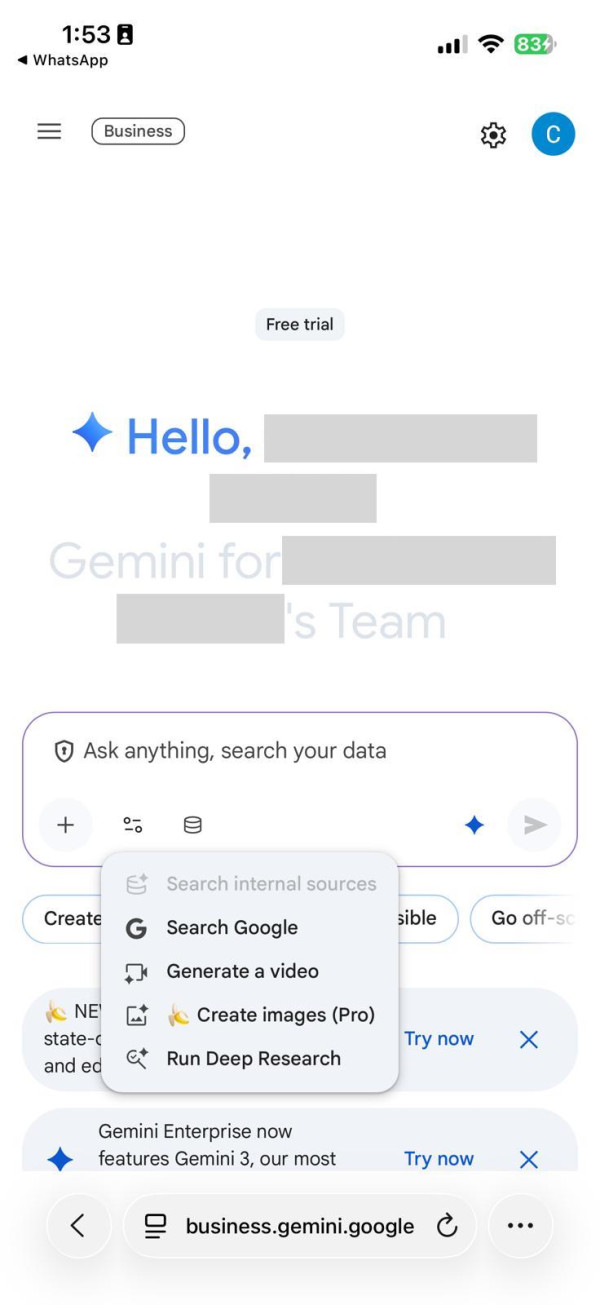Toggle the tools options icon
This screenshot has width=600, height=1305.
click(133, 825)
